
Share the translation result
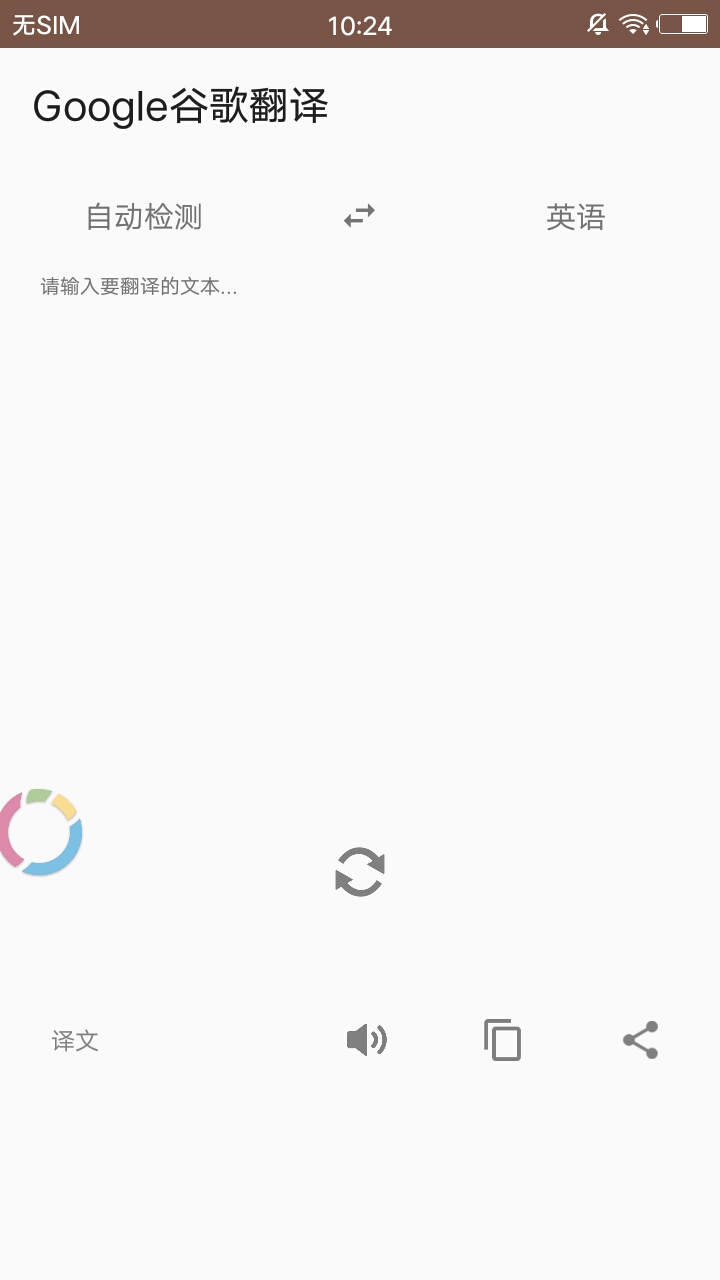point(640,1040)
